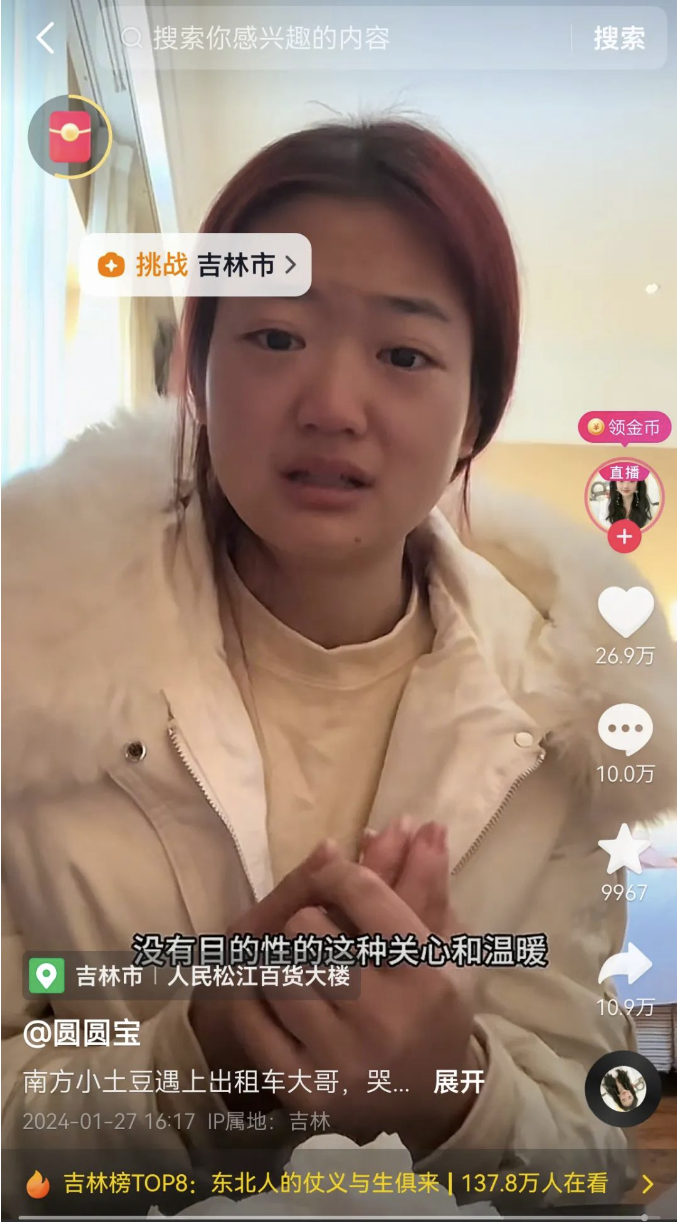The width and height of the screenshot is (677, 1222).
Task: Open the comments on this video
Action: [625, 730]
